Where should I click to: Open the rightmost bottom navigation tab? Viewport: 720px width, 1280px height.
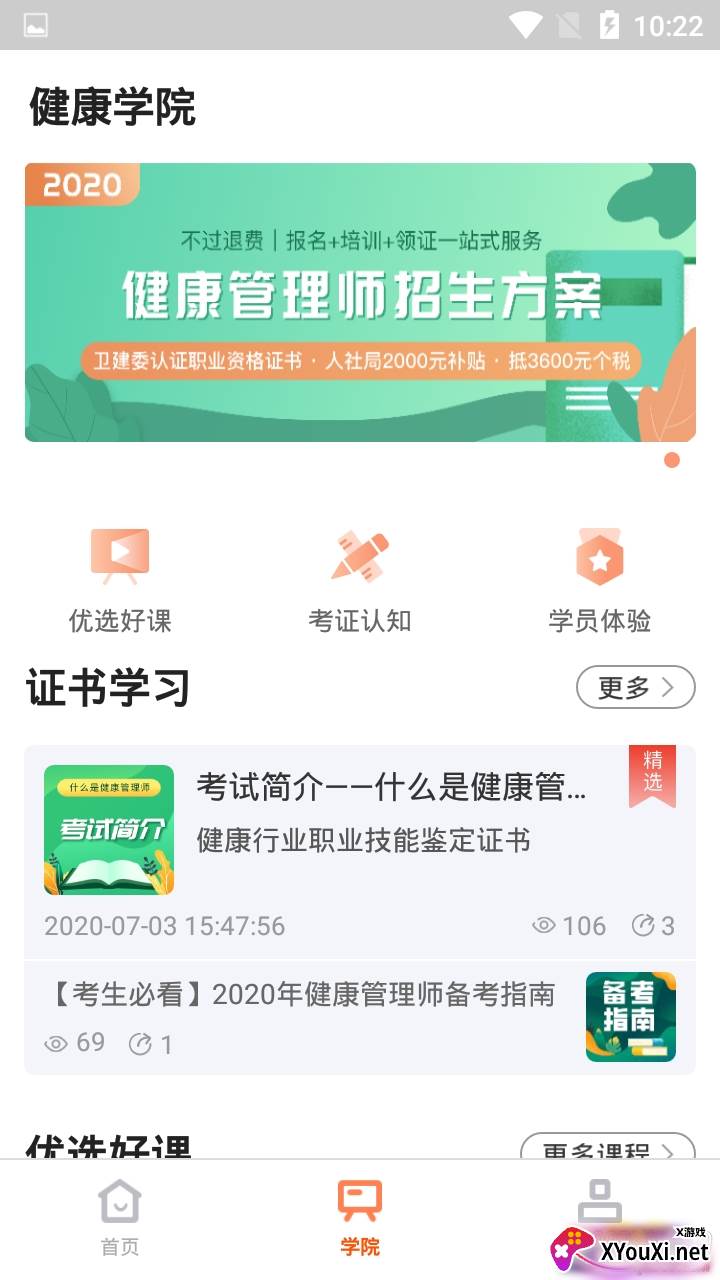tap(599, 1203)
